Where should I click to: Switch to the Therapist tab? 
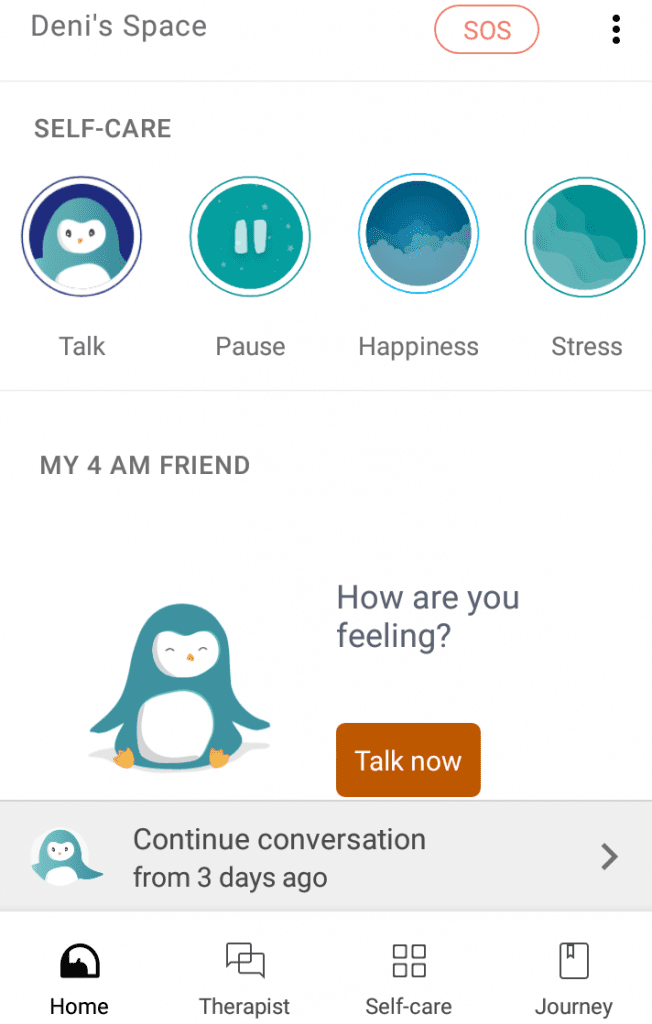245,979
